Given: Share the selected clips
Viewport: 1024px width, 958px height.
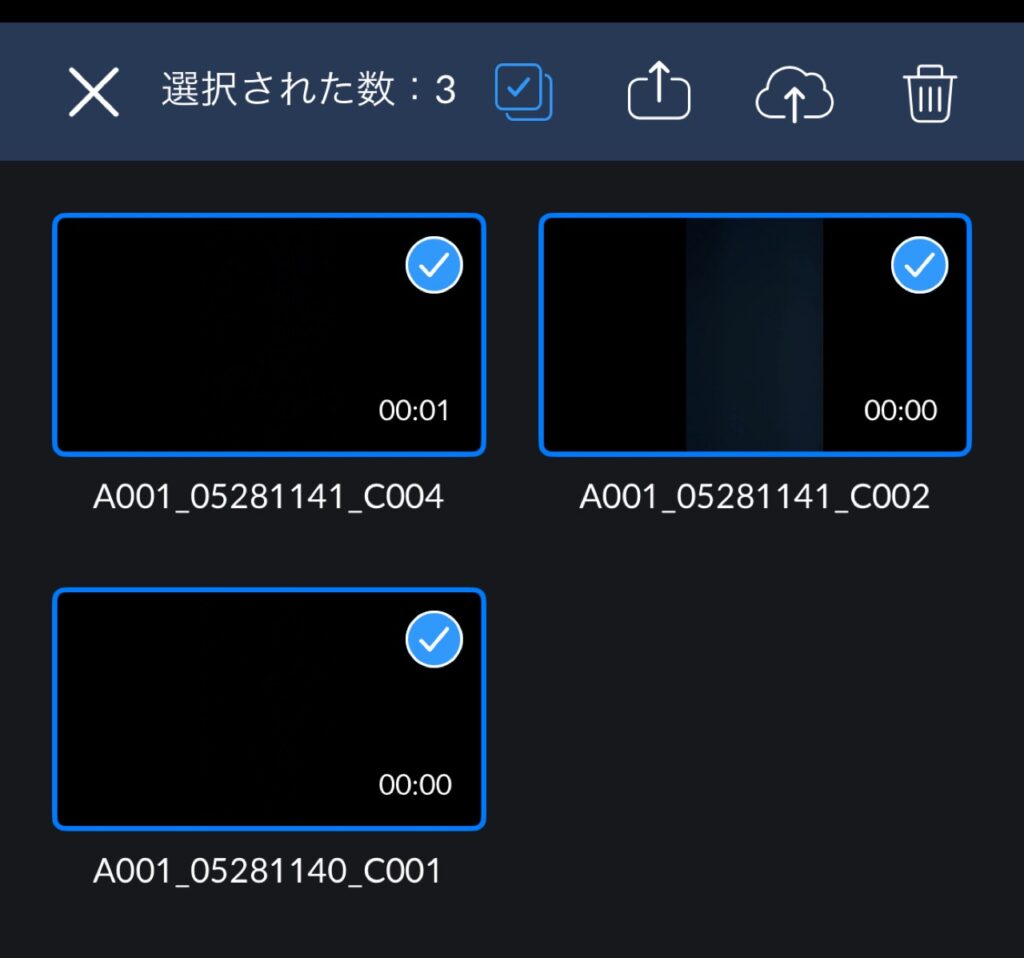Looking at the screenshot, I should [x=658, y=93].
